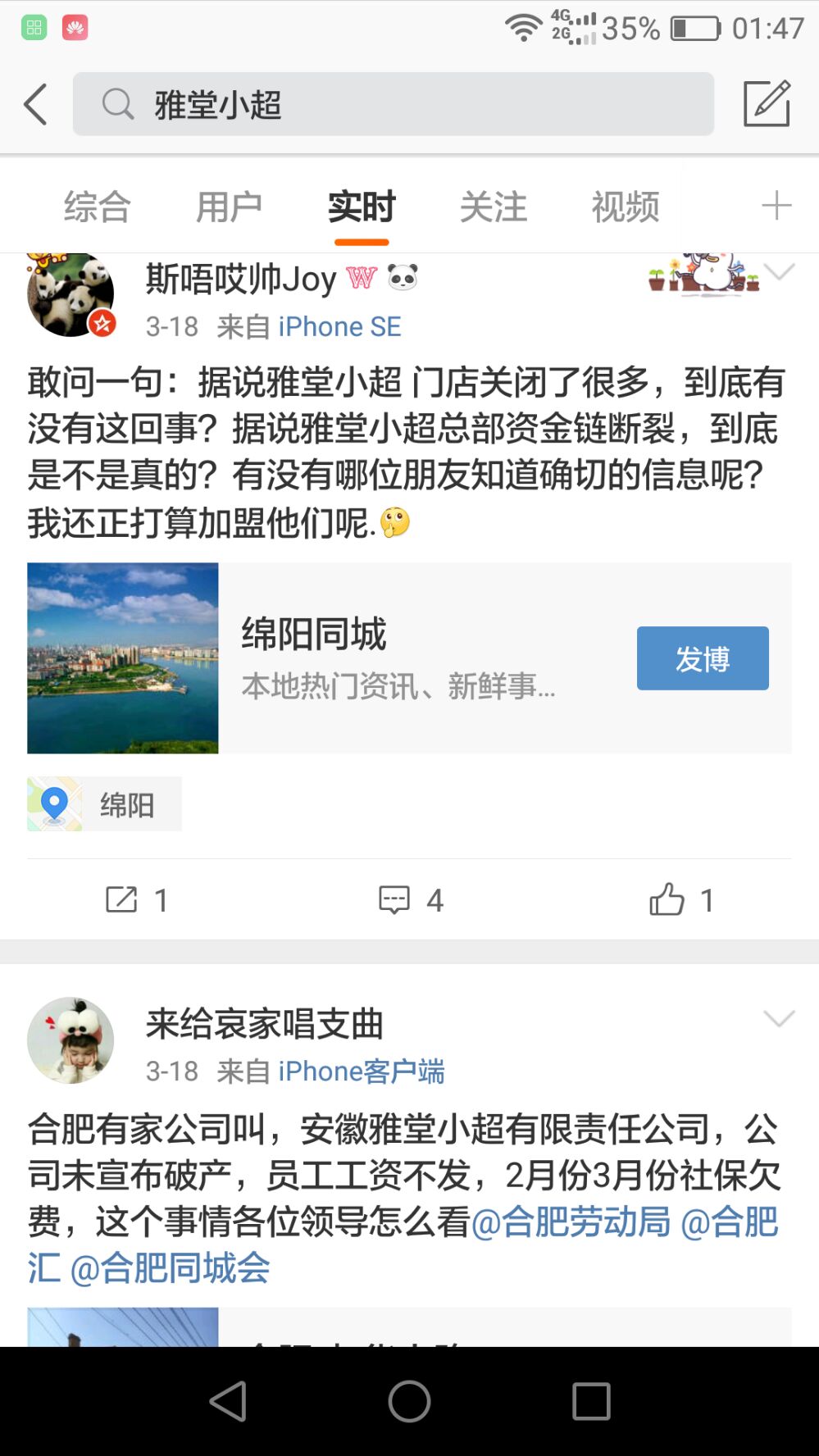This screenshot has height=1456, width=819.
Task: Compose a new Weibo post
Action: coord(767,104)
